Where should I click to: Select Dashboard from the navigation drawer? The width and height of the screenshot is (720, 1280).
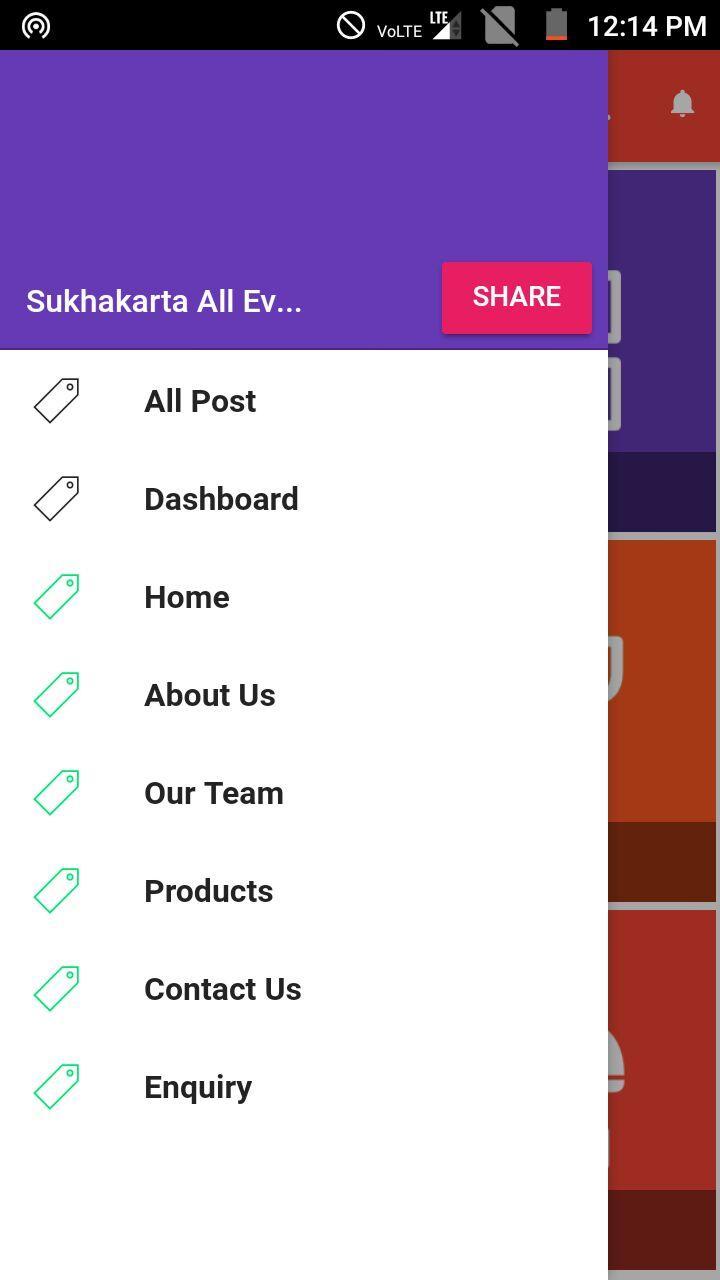click(222, 498)
